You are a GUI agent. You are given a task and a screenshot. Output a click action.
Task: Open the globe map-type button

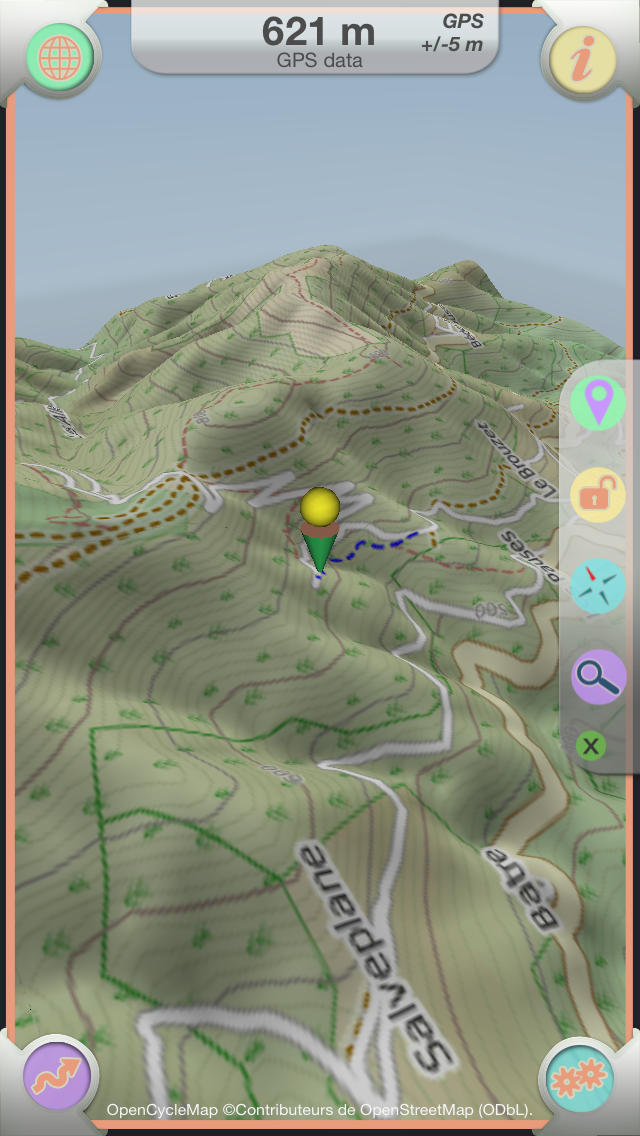59,57
